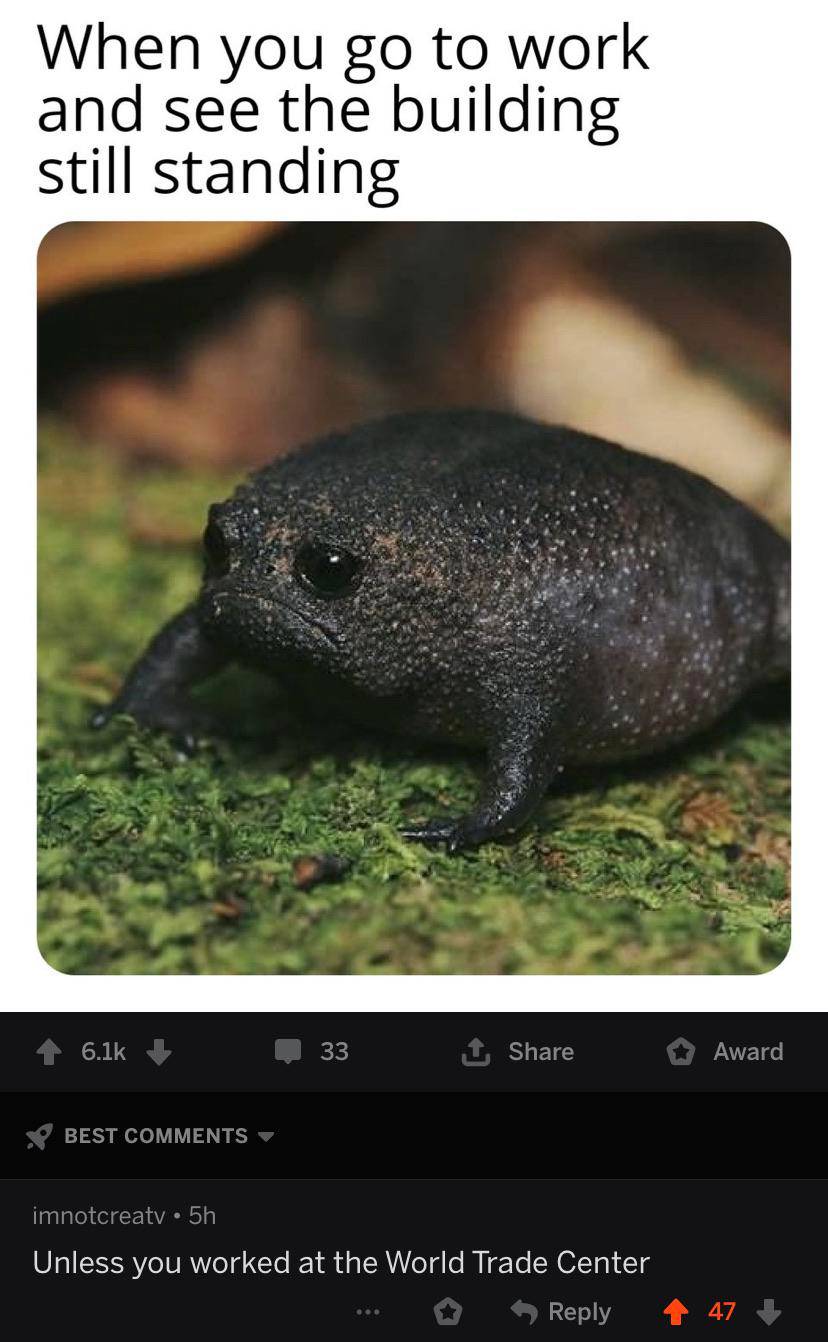The image size is (828, 1342).
Task: Upvote the frog meme post
Action: point(49,1051)
